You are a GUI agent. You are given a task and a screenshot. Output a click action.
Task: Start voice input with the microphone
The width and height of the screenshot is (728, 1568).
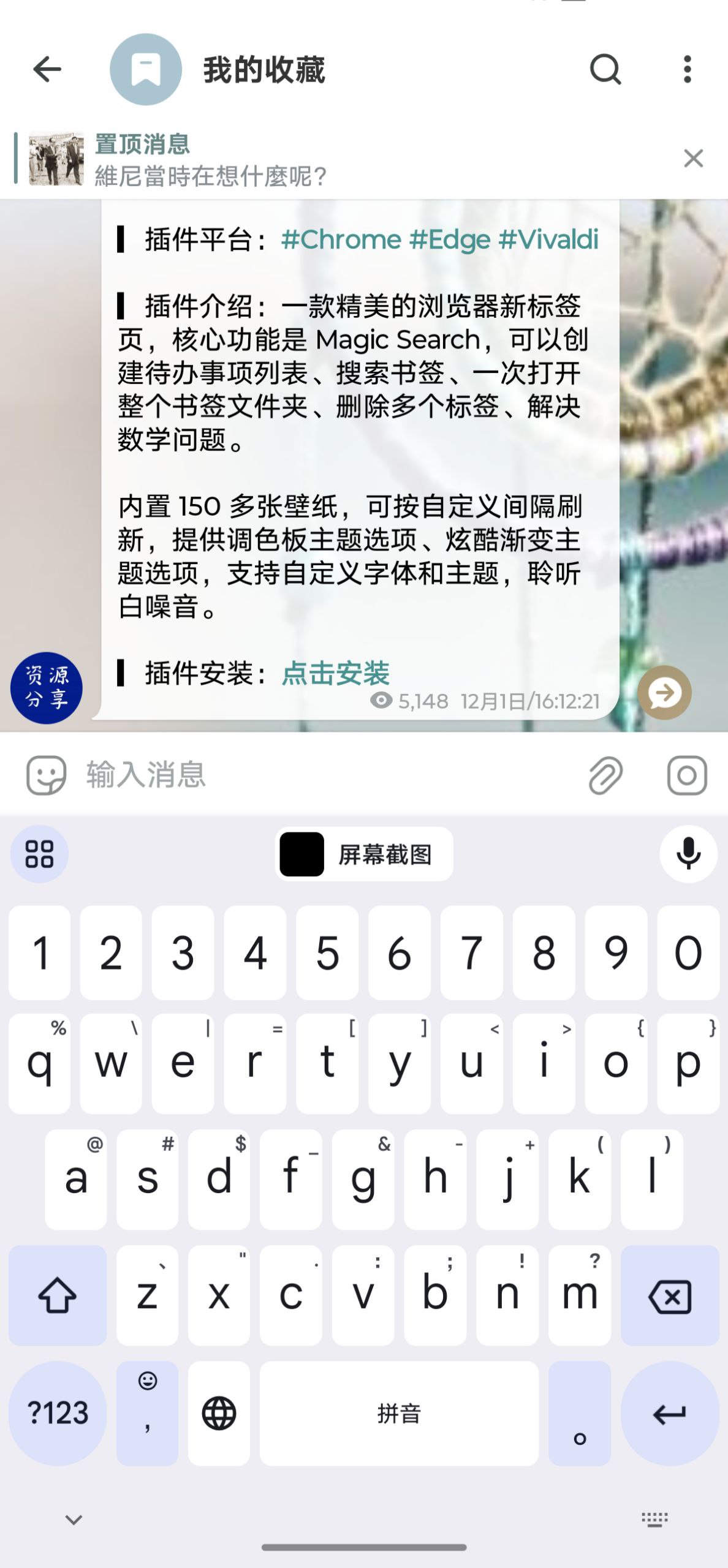(688, 854)
